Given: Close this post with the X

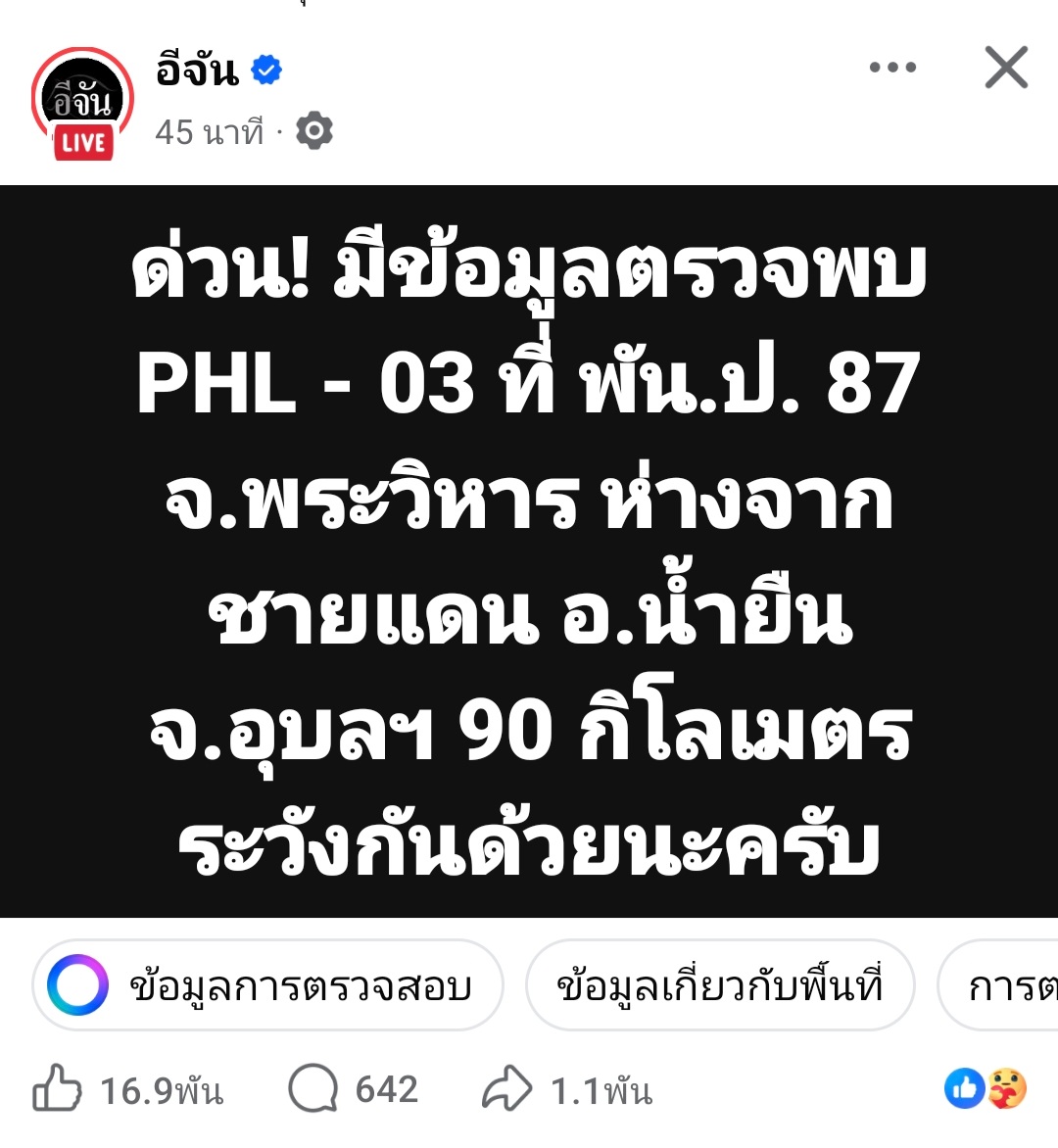Looking at the screenshot, I should [x=1006, y=68].
